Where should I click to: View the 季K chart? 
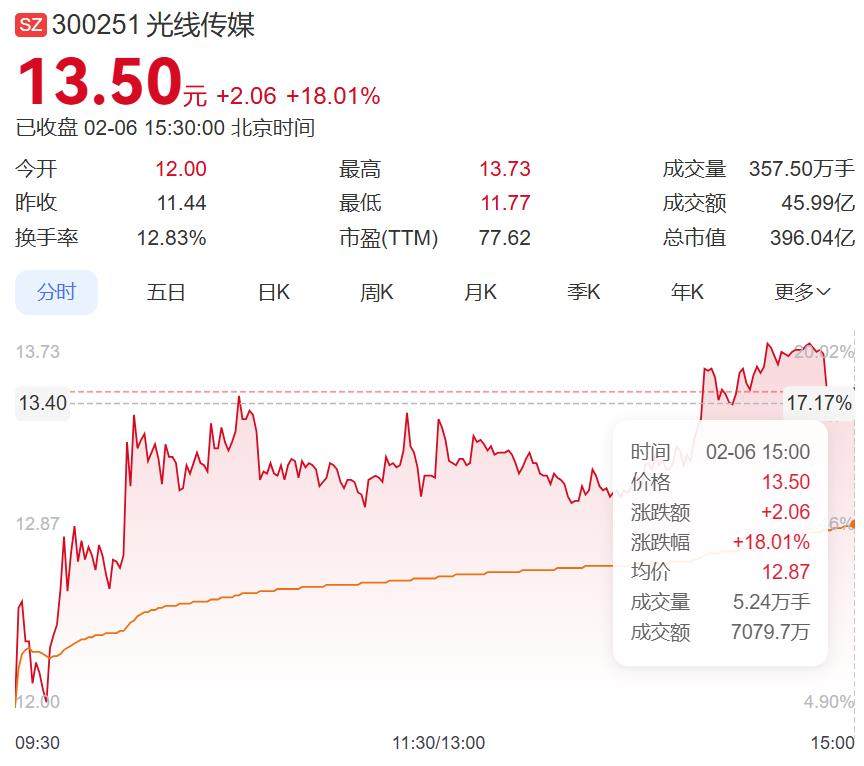(583, 292)
